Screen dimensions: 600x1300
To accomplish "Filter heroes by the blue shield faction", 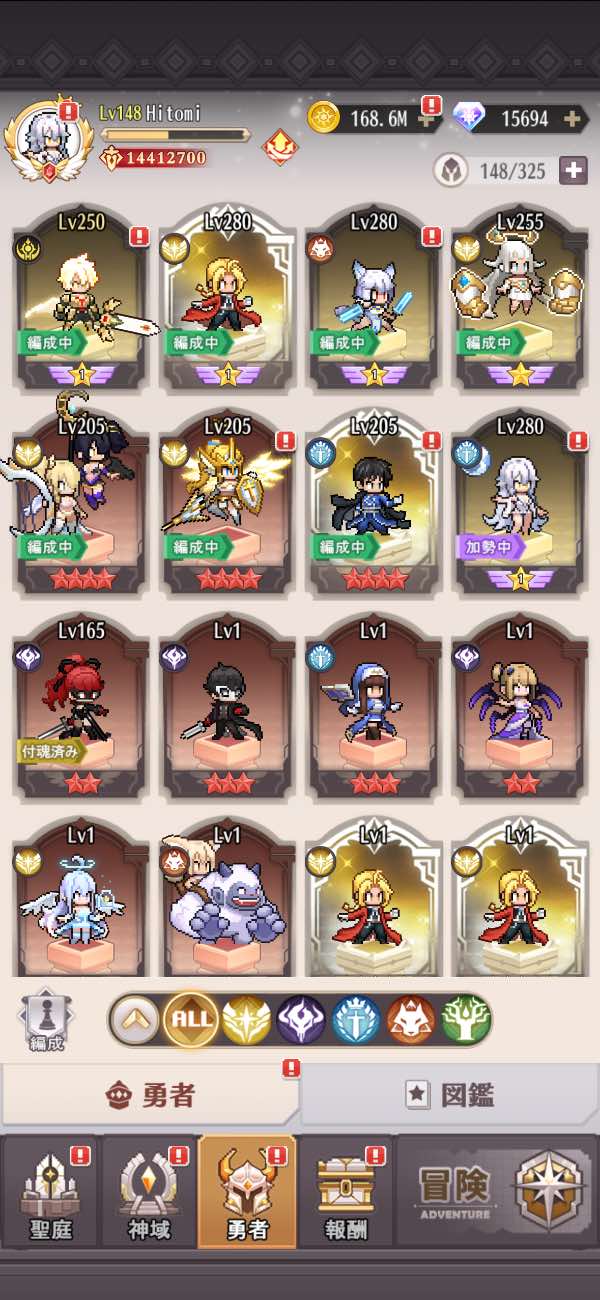I will tap(356, 1020).
